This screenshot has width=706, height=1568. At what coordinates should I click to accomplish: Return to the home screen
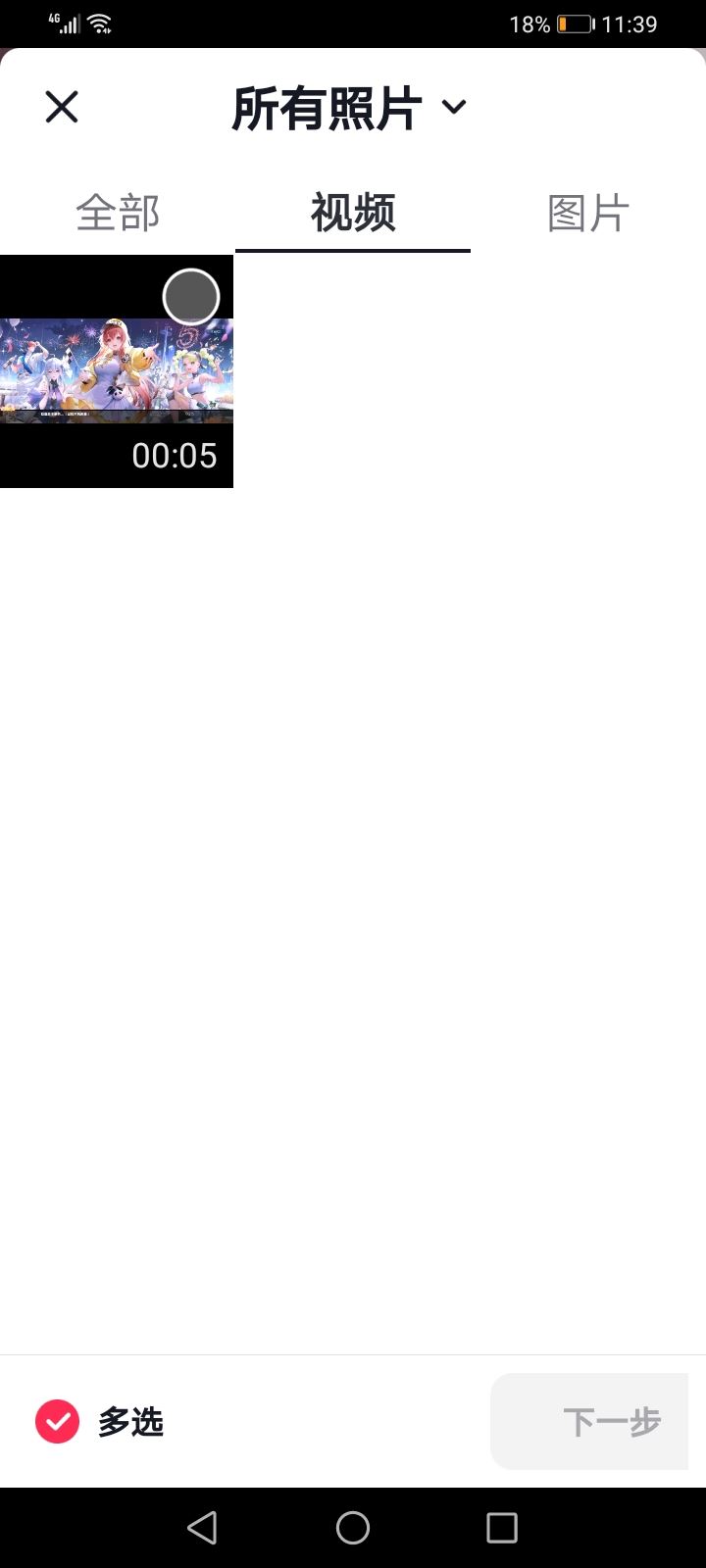point(353,1527)
